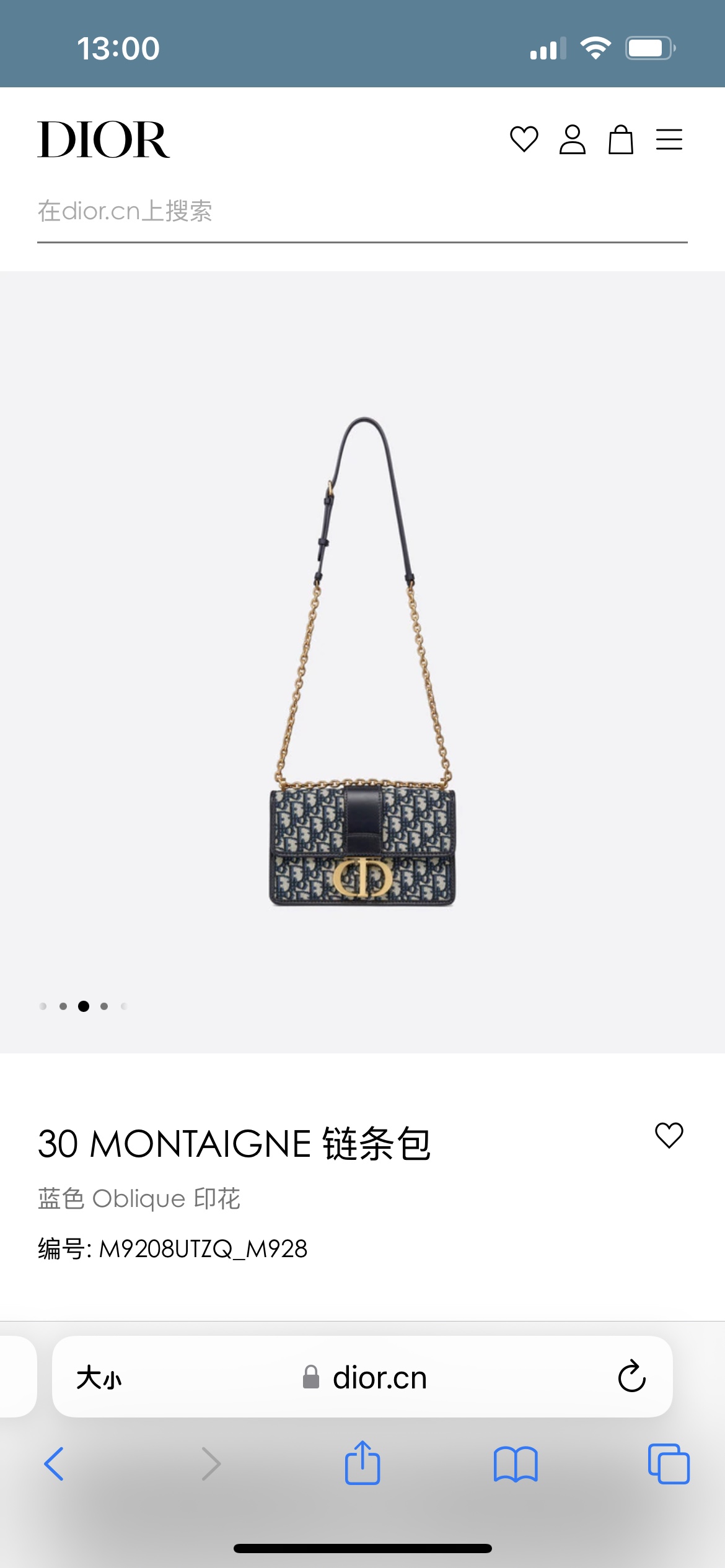Image resolution: width=725 pixels, height=1568 pixels.
Task: Go back to the previous page
Action: pyautogui.click(x=54, y=1464)
